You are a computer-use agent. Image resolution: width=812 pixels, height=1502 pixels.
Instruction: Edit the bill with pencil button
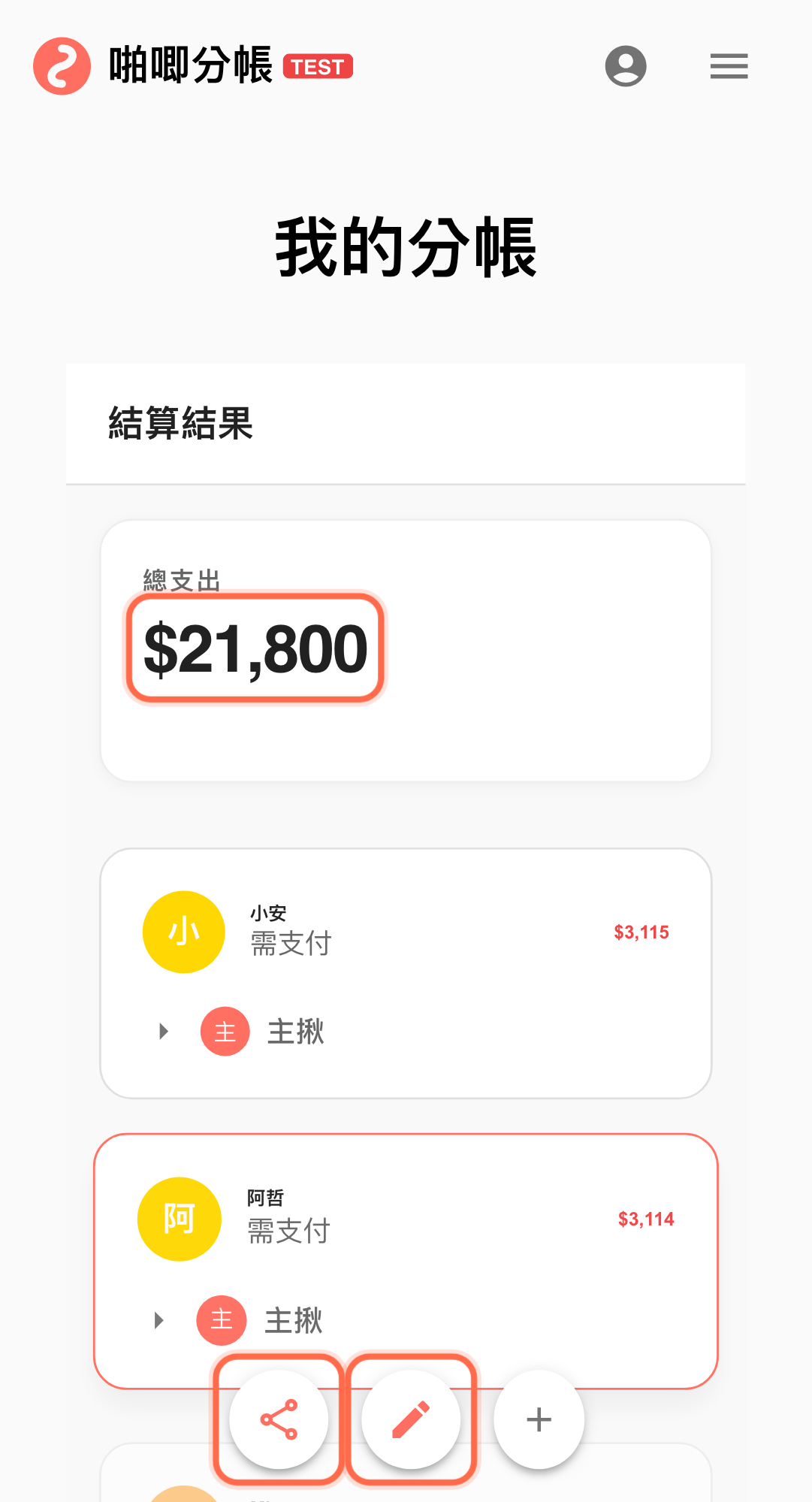411,1419
